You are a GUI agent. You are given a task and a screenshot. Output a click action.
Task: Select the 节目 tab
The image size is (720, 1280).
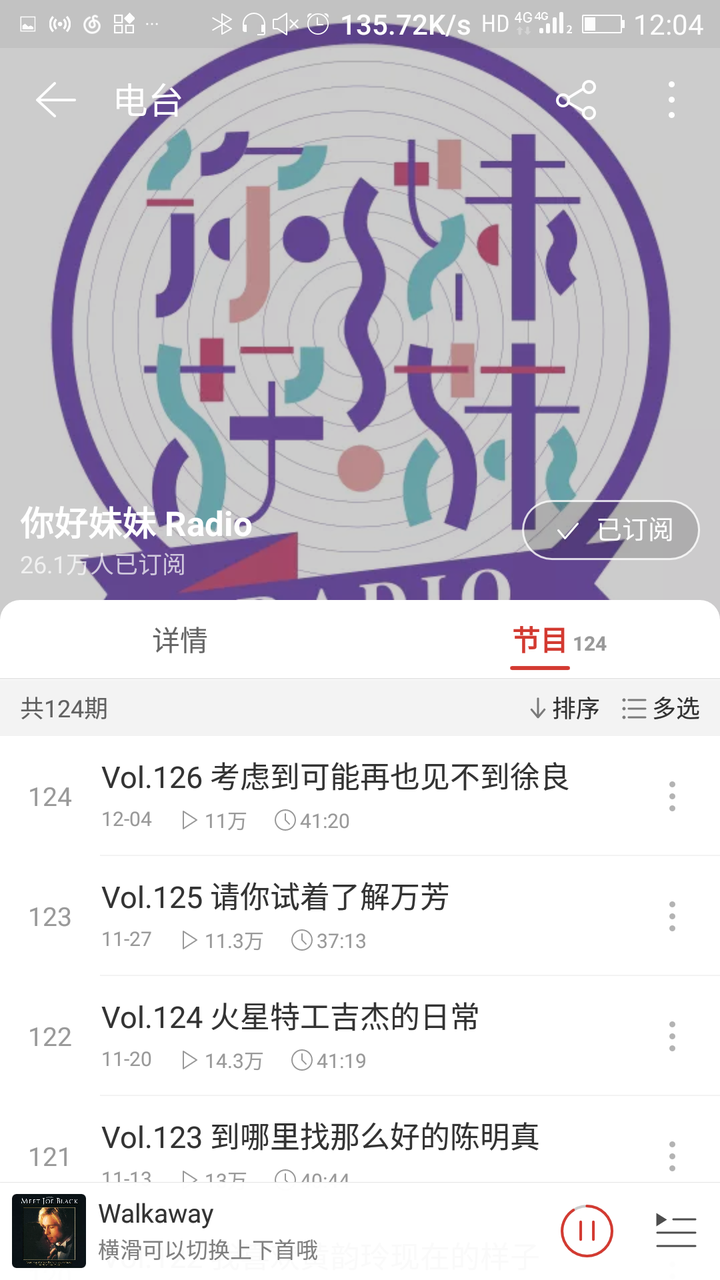[x=541, y=640]
